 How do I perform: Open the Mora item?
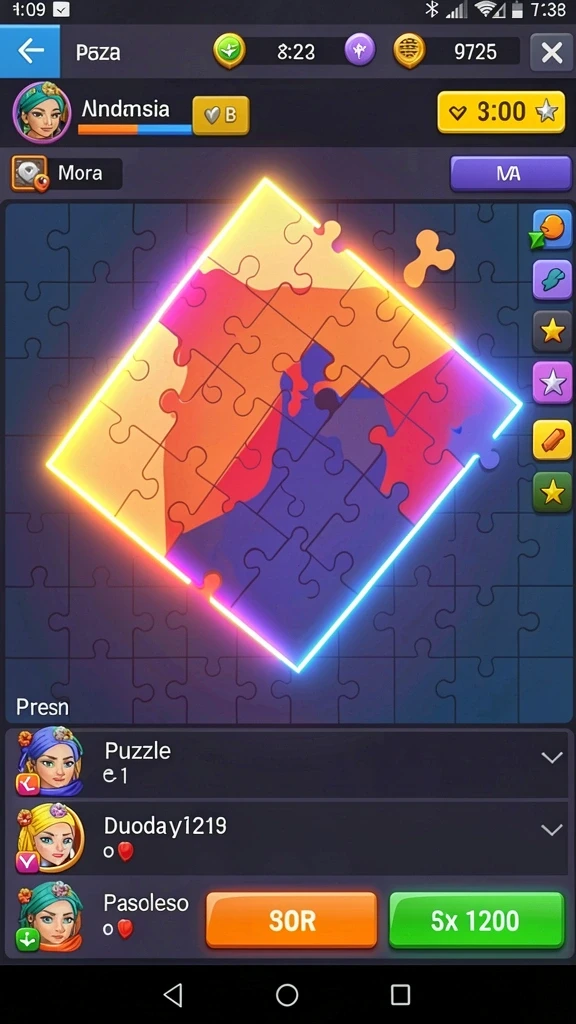click(x=67, y=174)
